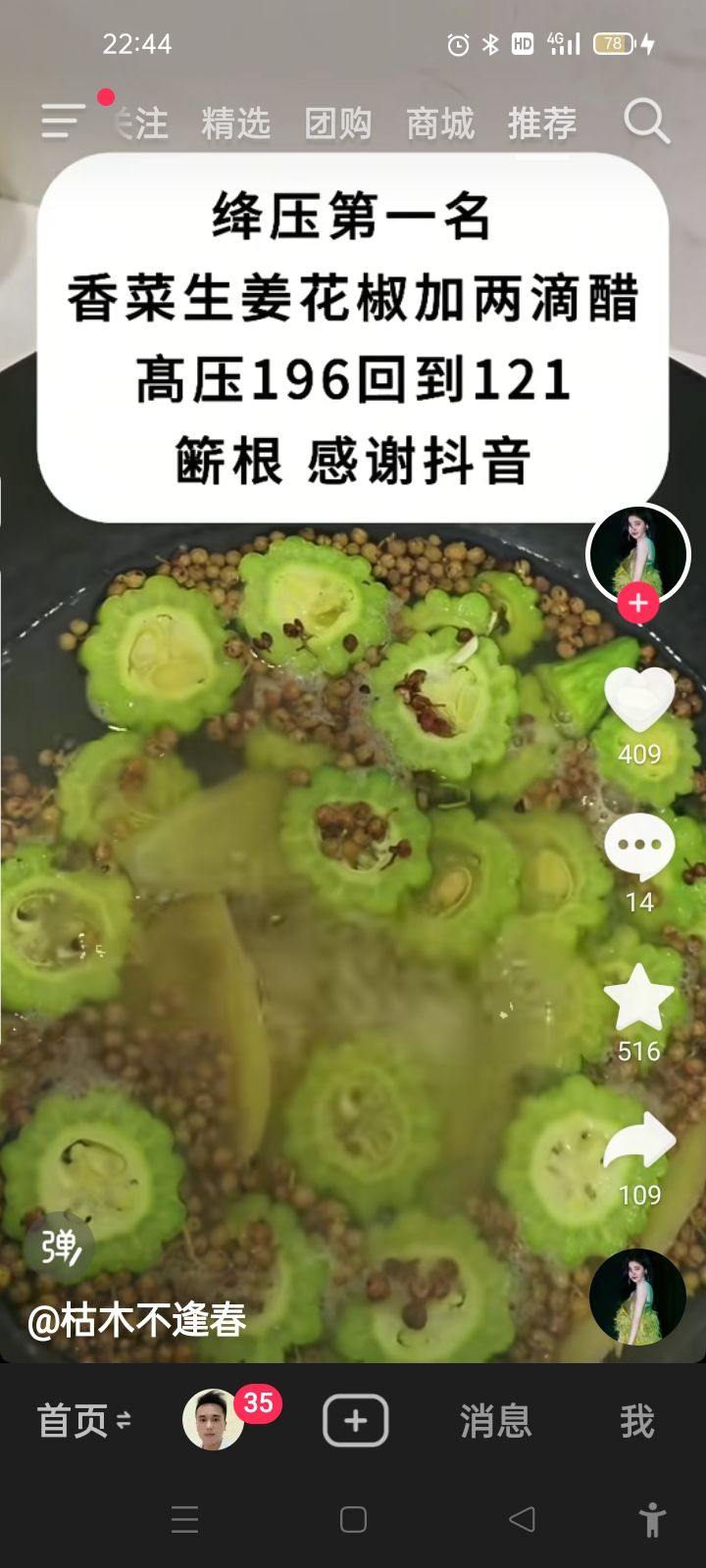
Task: Open the sidebar menu
Action: coord(61,122)
